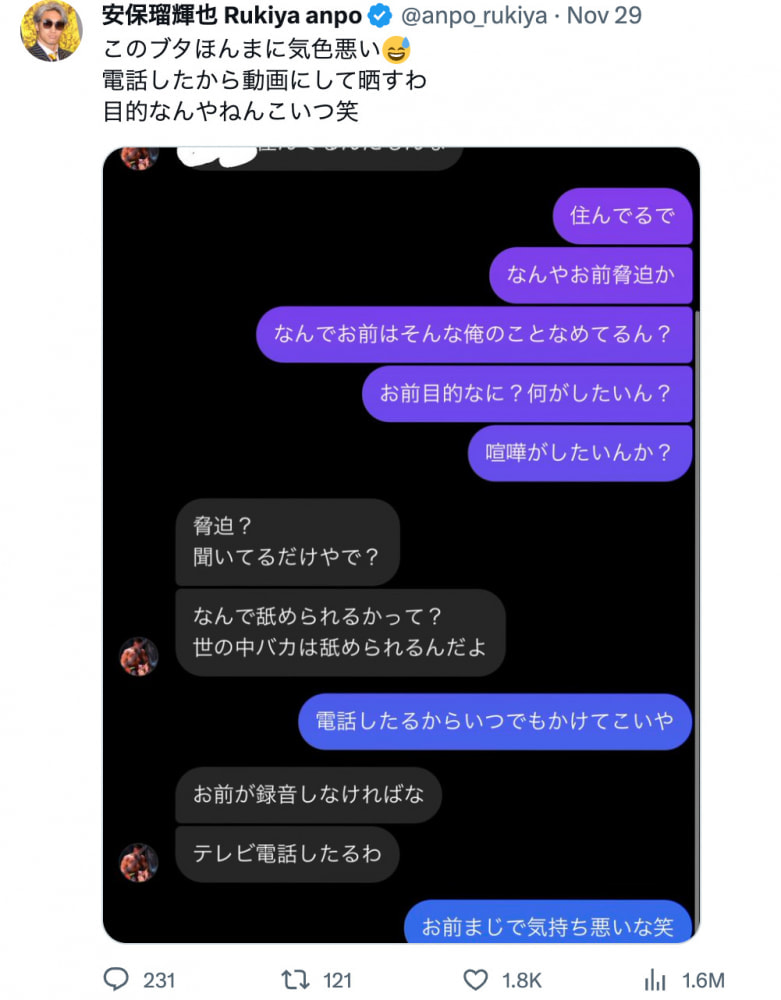Viewport: 781px width, 1000px height.
Task: Open the profile picture of 安保瑠輝也
Action: click(49, 28)
